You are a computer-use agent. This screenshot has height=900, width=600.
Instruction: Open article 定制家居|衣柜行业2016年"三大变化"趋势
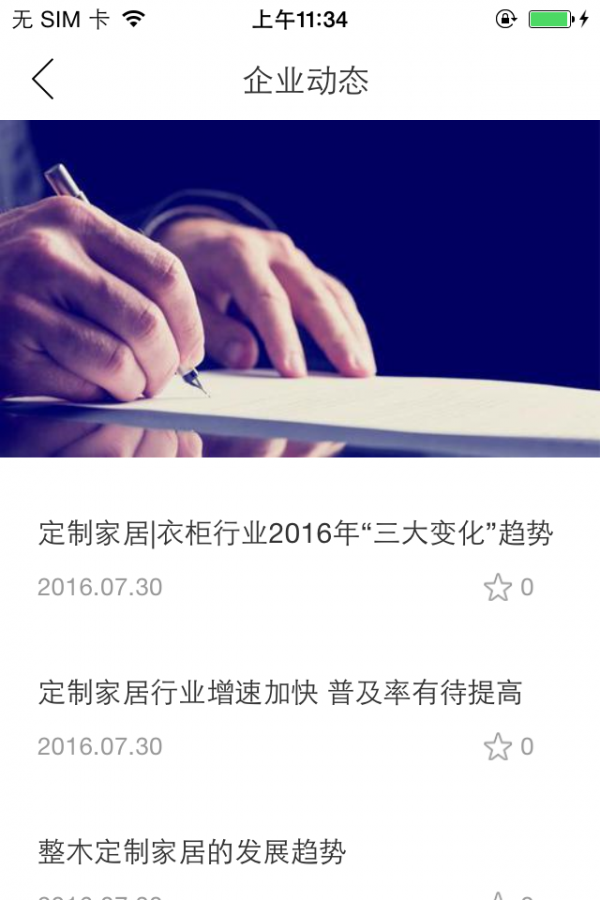point(295,533)
